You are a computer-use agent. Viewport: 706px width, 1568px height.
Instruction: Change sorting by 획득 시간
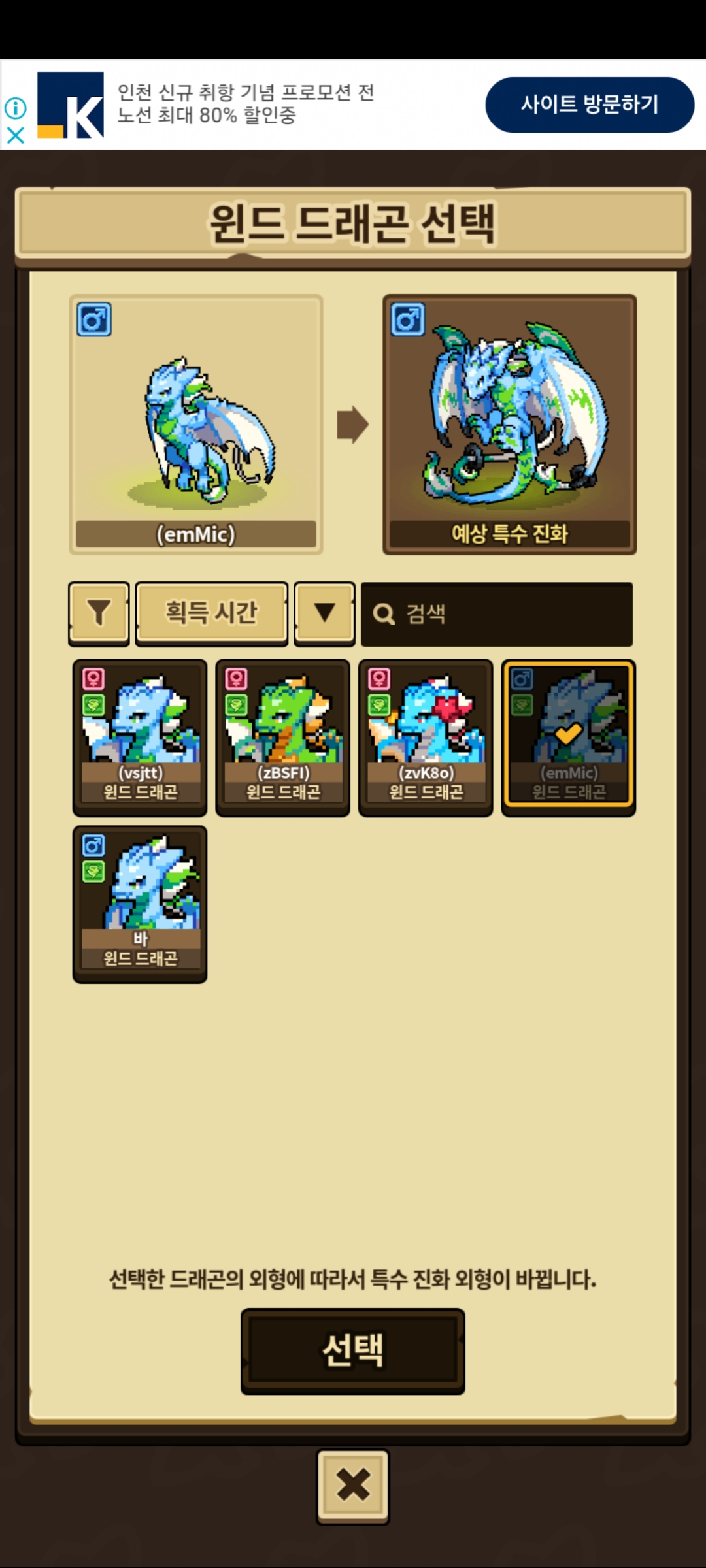(x=211, y=613)
